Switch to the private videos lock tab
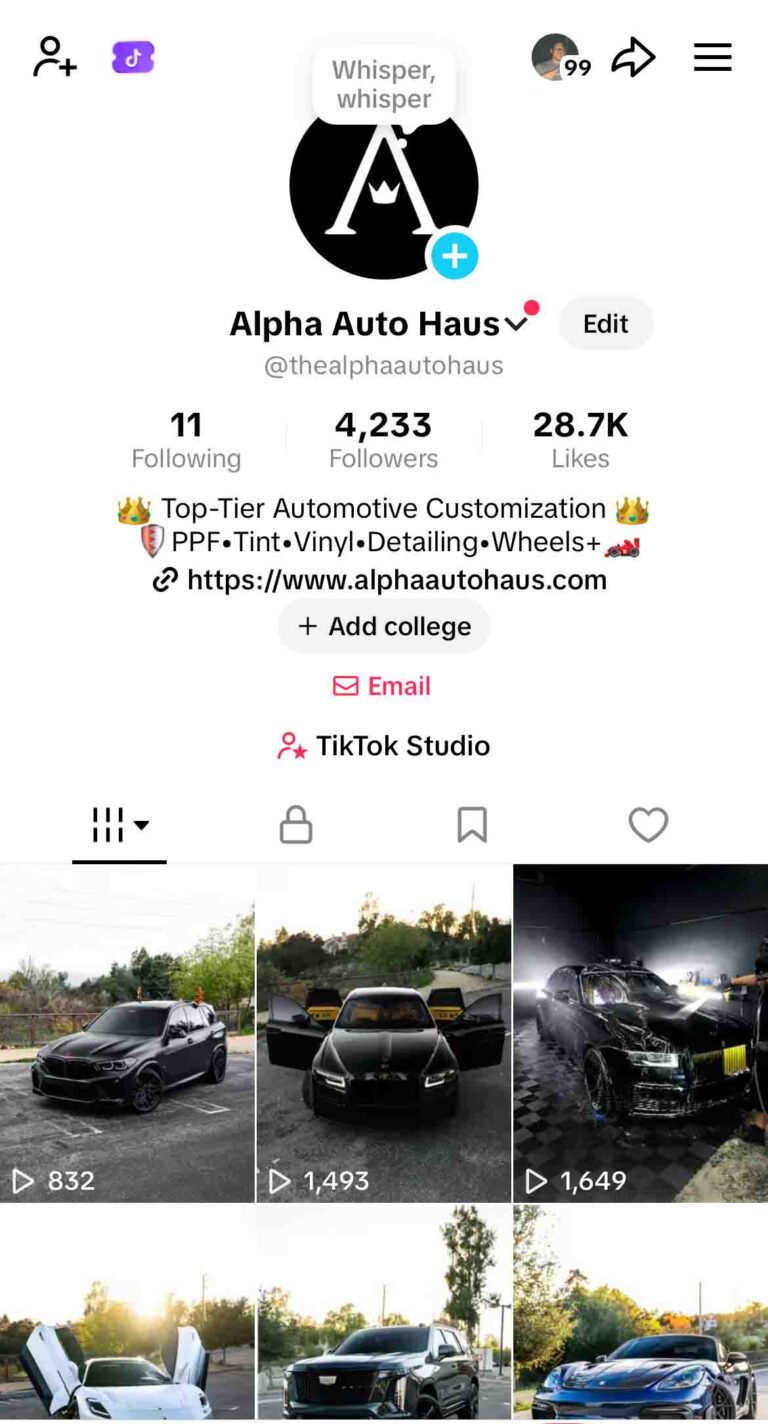768x1424 pixels. pos(296,825)
